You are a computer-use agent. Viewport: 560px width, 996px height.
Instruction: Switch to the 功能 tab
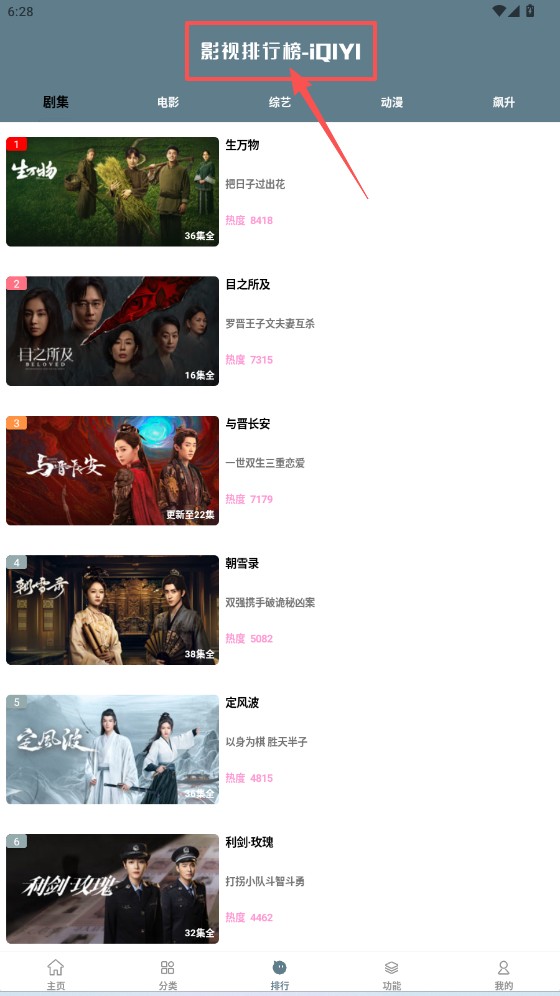(392, 974)
